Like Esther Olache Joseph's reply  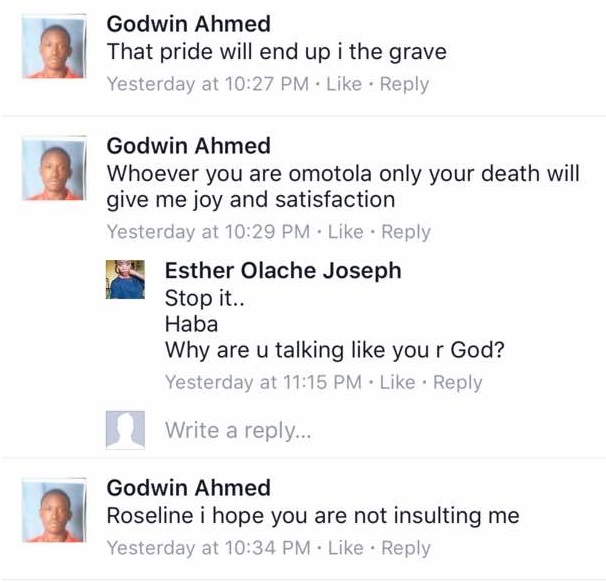point(397,382)
